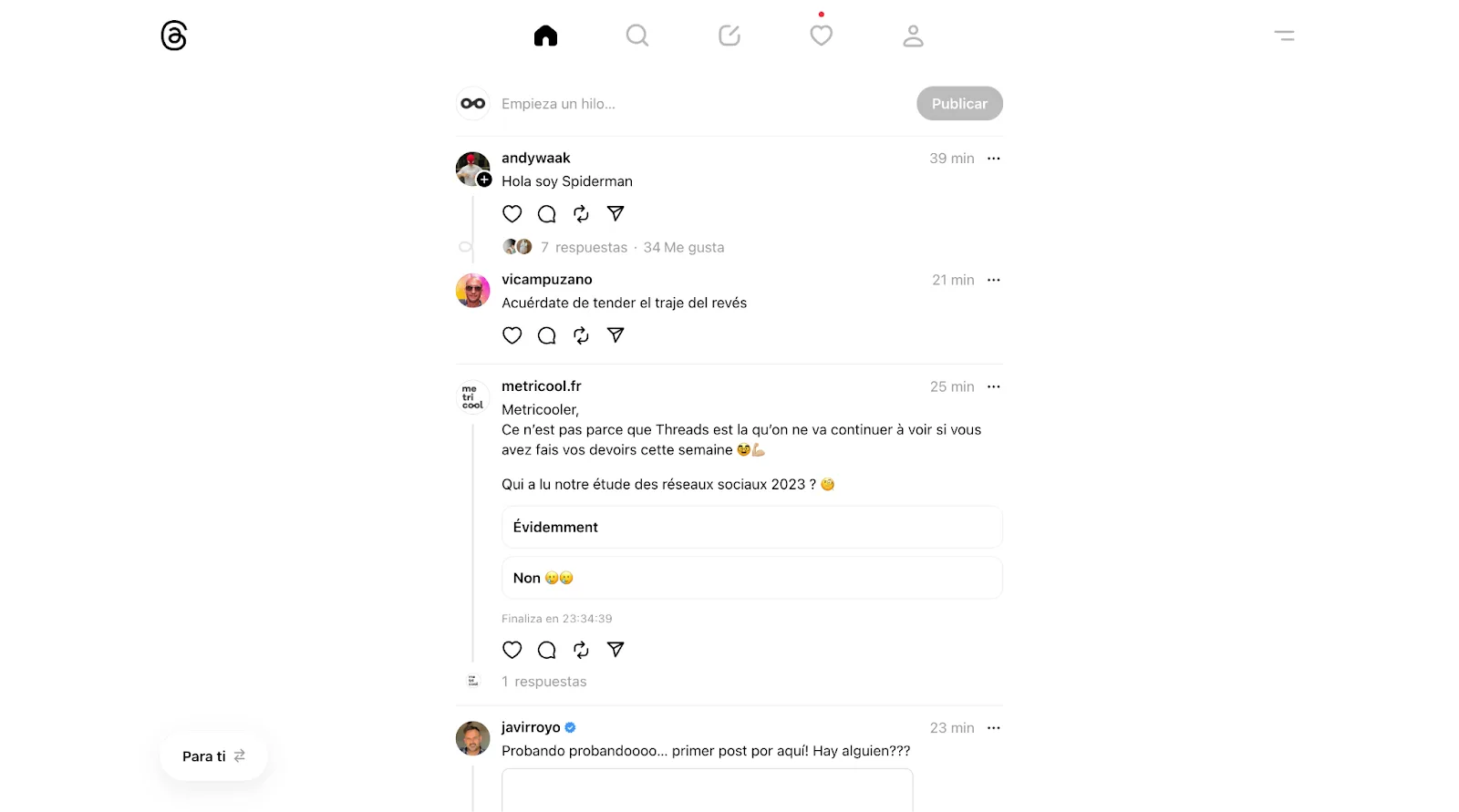Vote Non in the metricool.fr poll
Screen dimensions: 1459x812
coord(751,578)
